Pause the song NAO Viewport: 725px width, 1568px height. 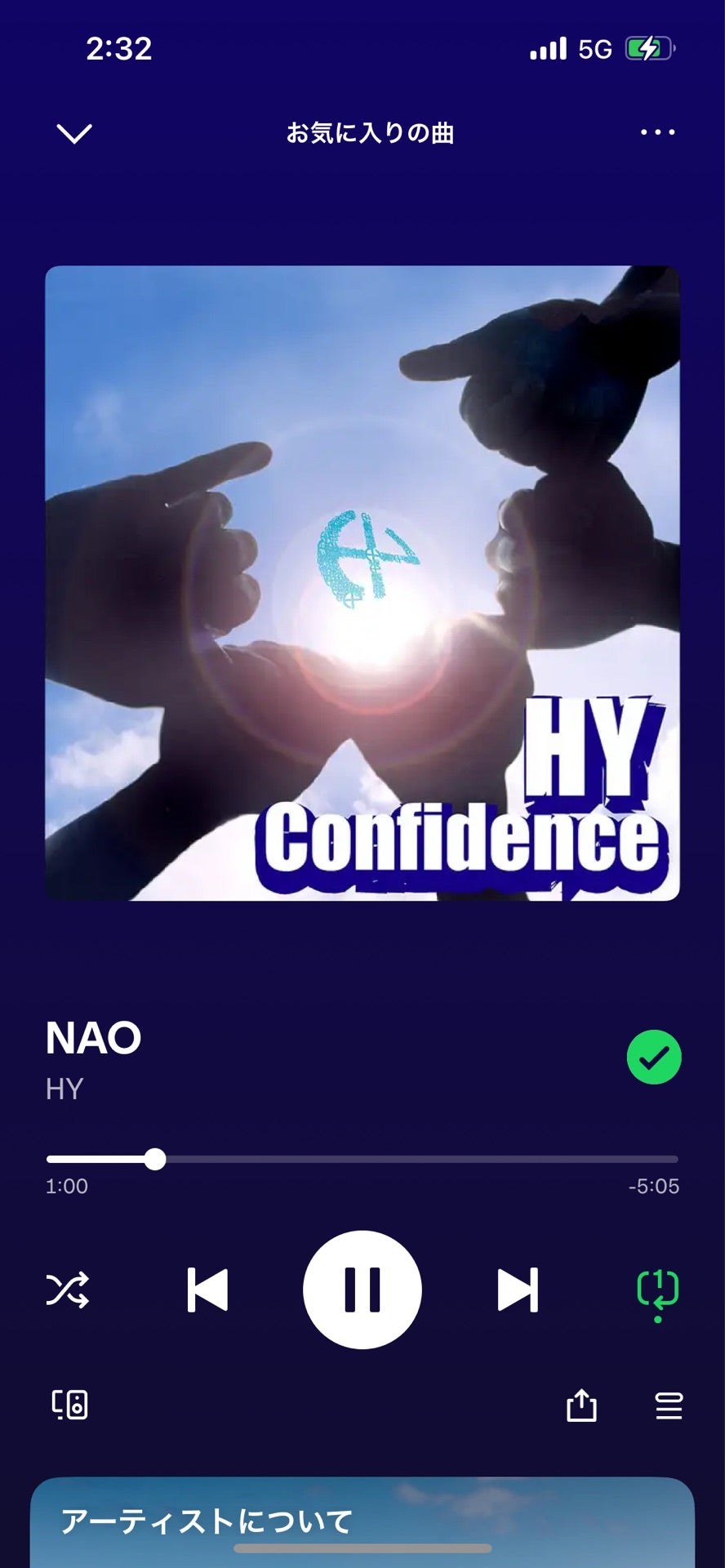pos(362,1290)
